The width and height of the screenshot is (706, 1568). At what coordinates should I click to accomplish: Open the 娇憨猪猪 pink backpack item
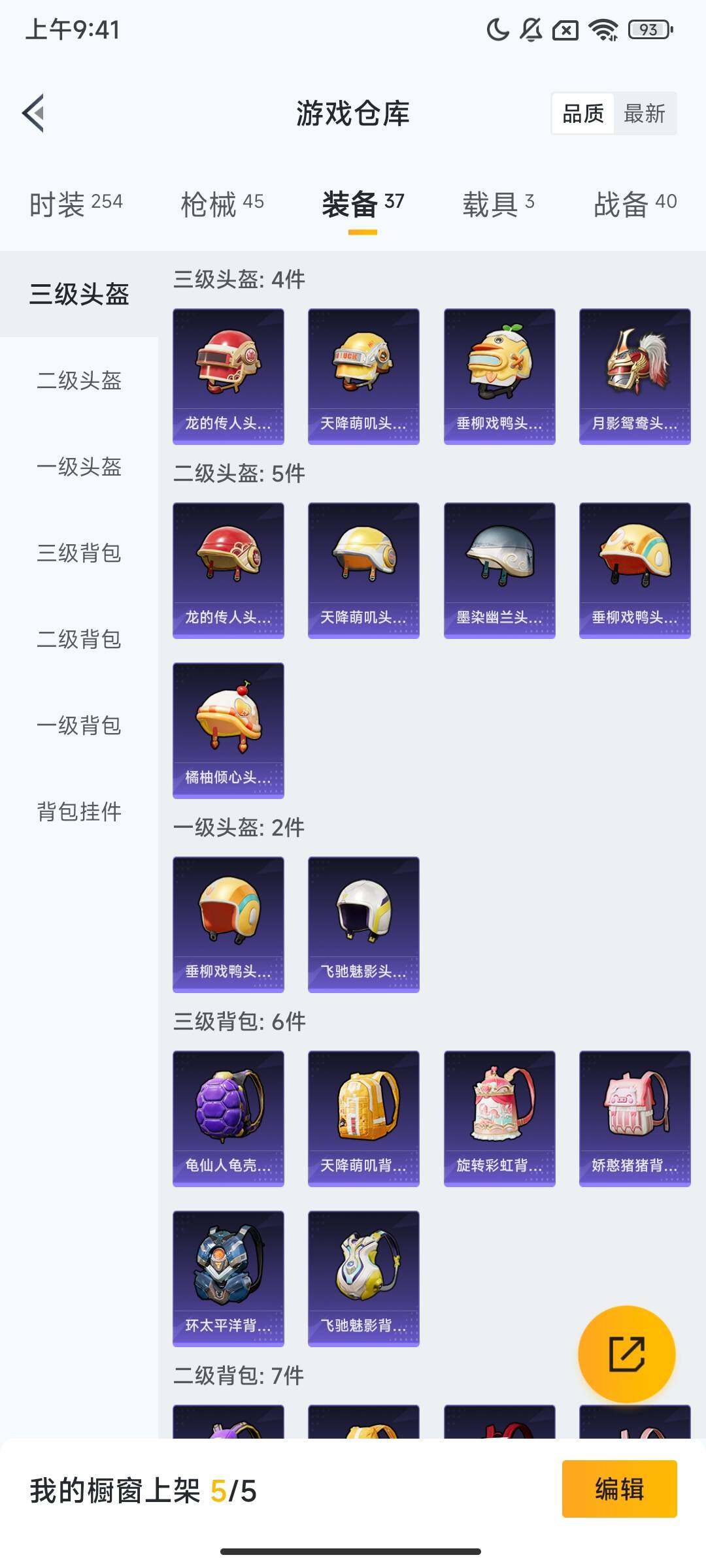(633, 1117)
